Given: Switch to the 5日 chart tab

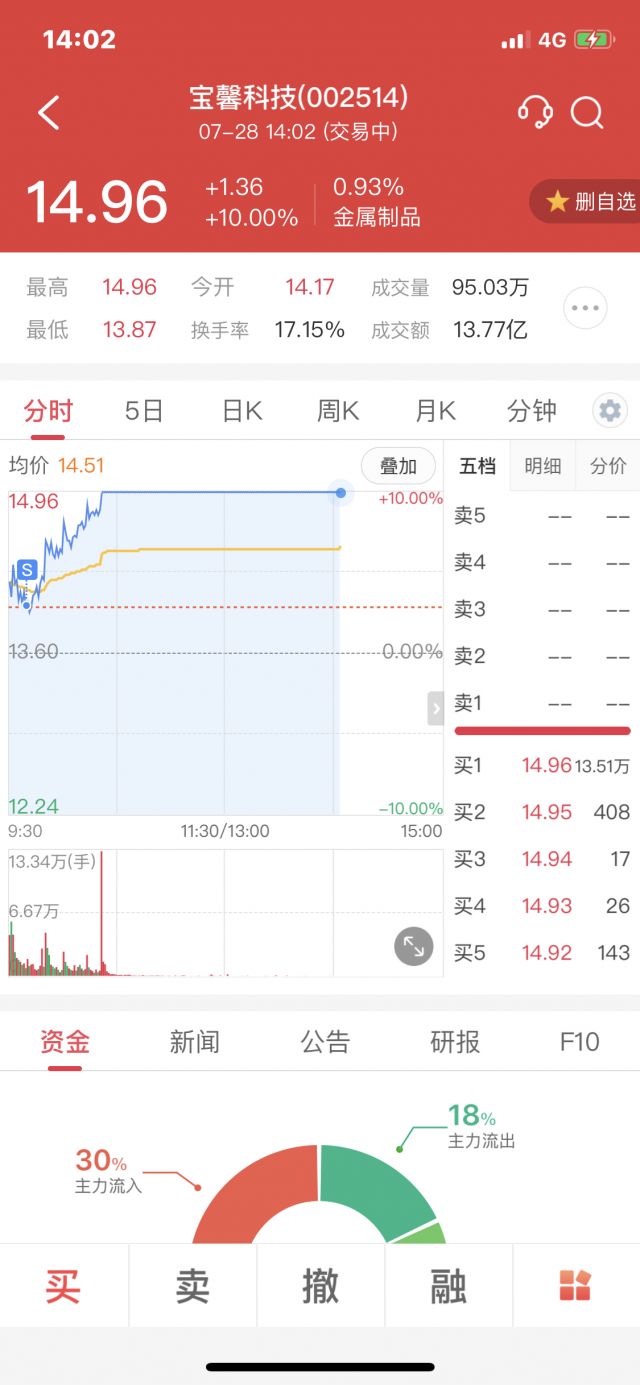Looking at the screenshot, I should coord(144,411).
